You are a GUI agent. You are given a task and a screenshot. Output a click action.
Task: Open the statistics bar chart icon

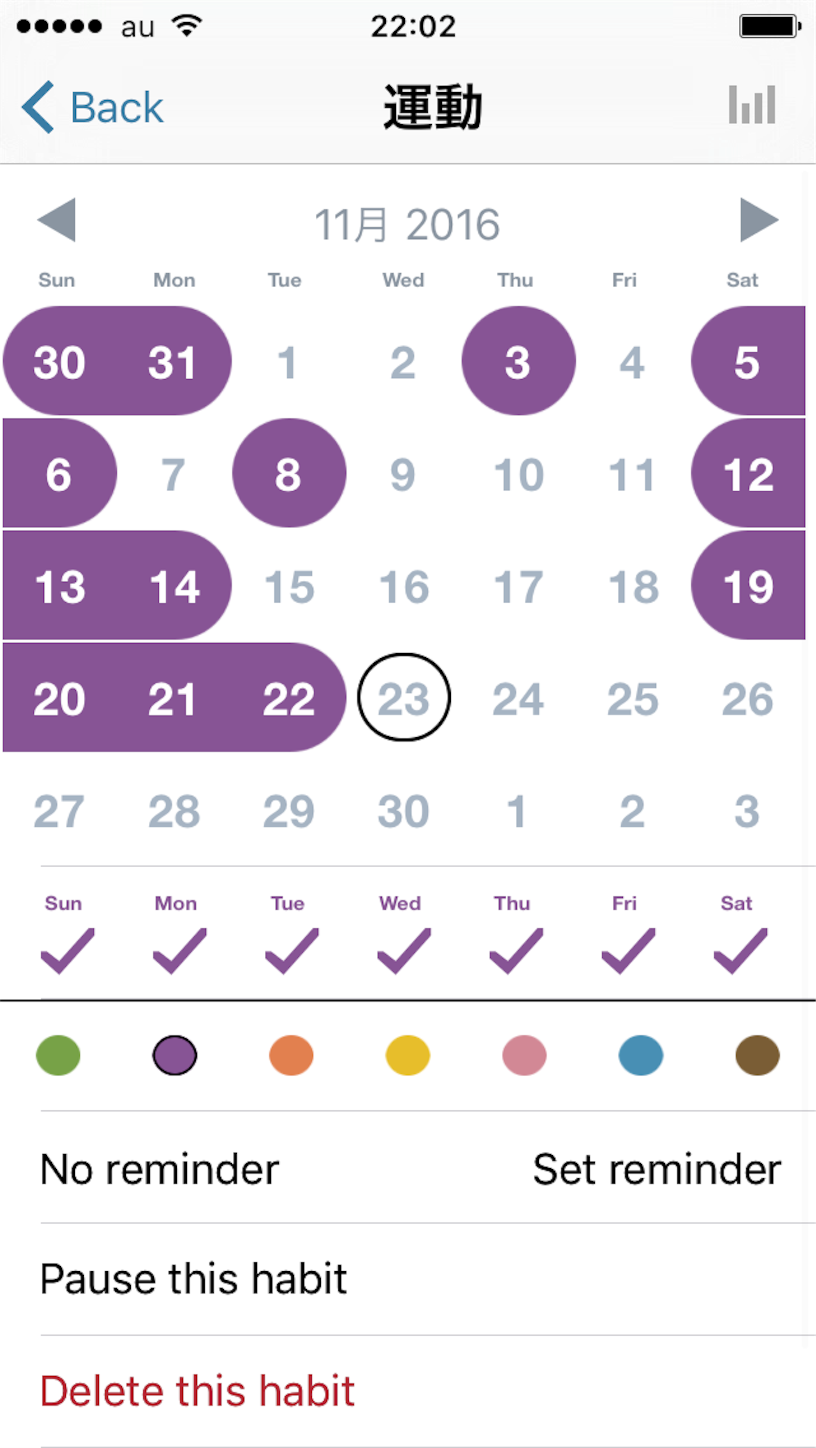click(x=752, y=104)
